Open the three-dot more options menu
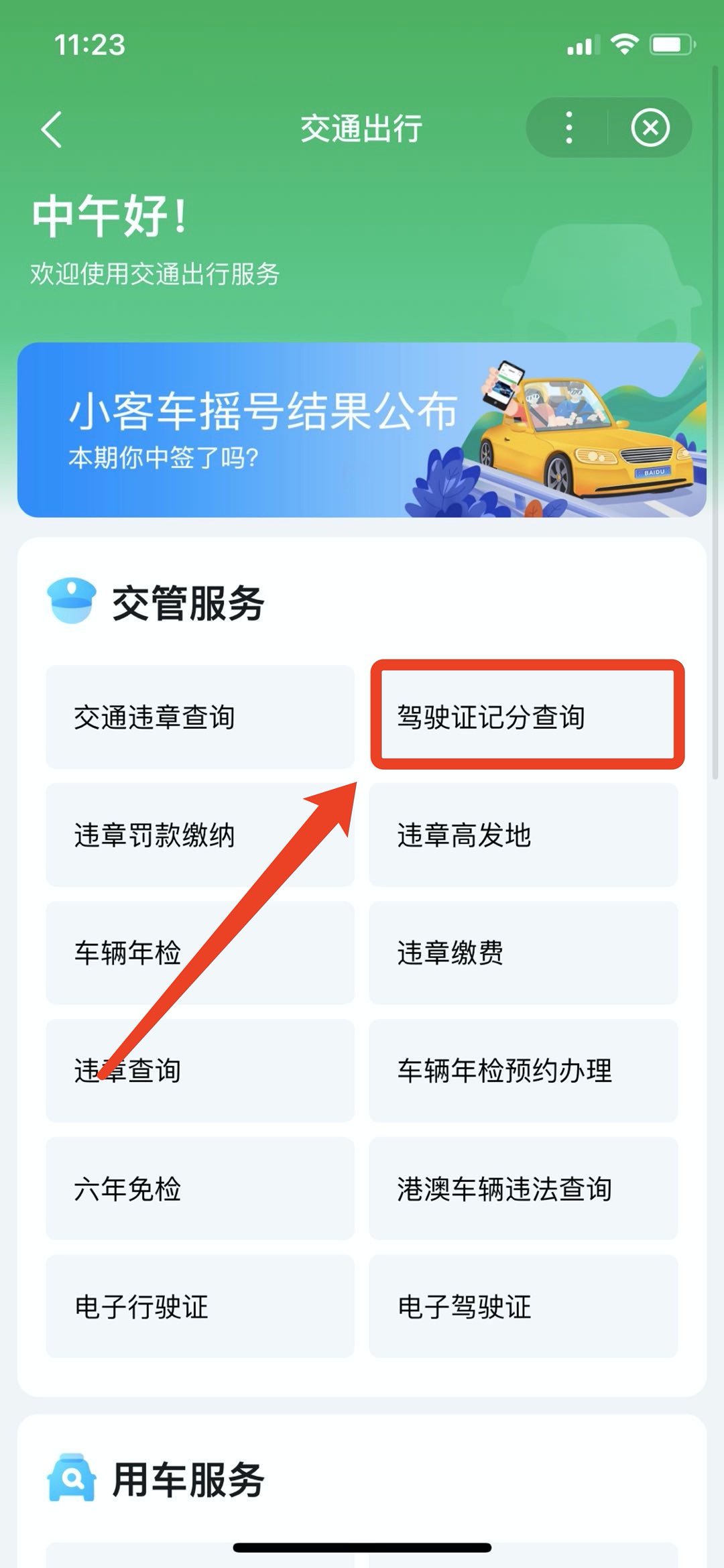The width and height of the screenshot is (724, 1568). [568, 128]
